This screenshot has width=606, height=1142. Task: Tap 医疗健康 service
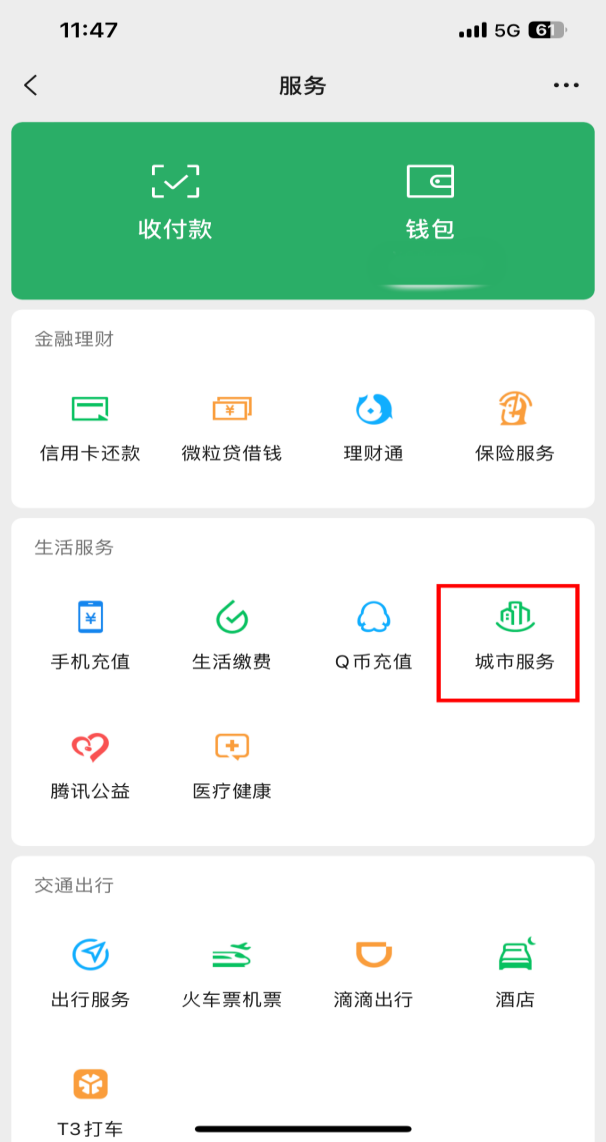232,763
